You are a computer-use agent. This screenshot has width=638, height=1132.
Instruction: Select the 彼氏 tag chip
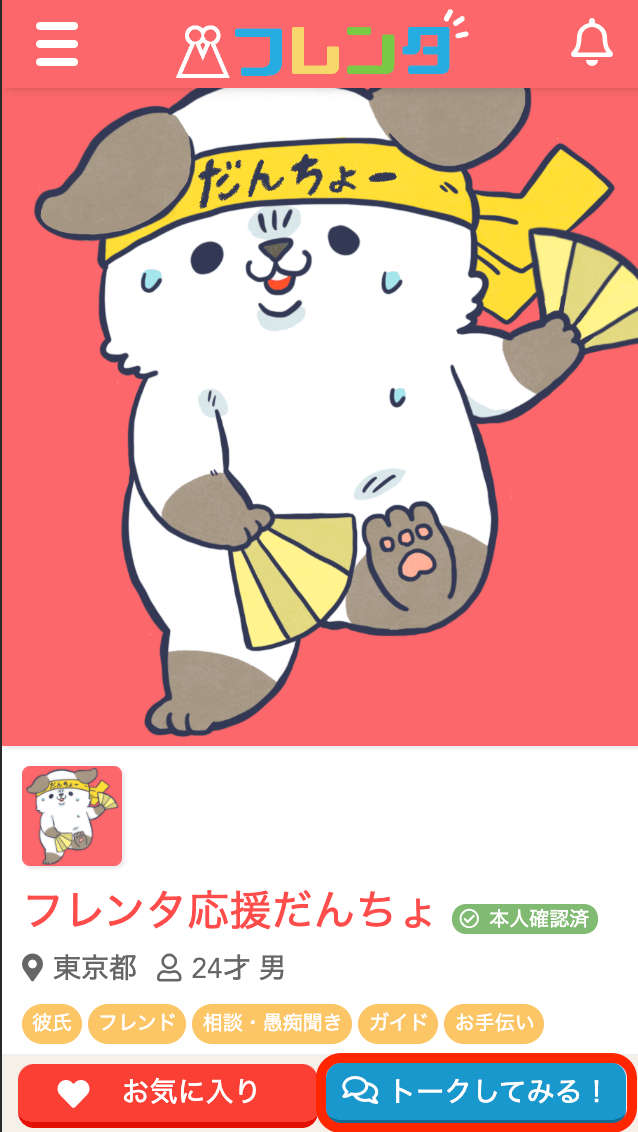[52, 1023]
